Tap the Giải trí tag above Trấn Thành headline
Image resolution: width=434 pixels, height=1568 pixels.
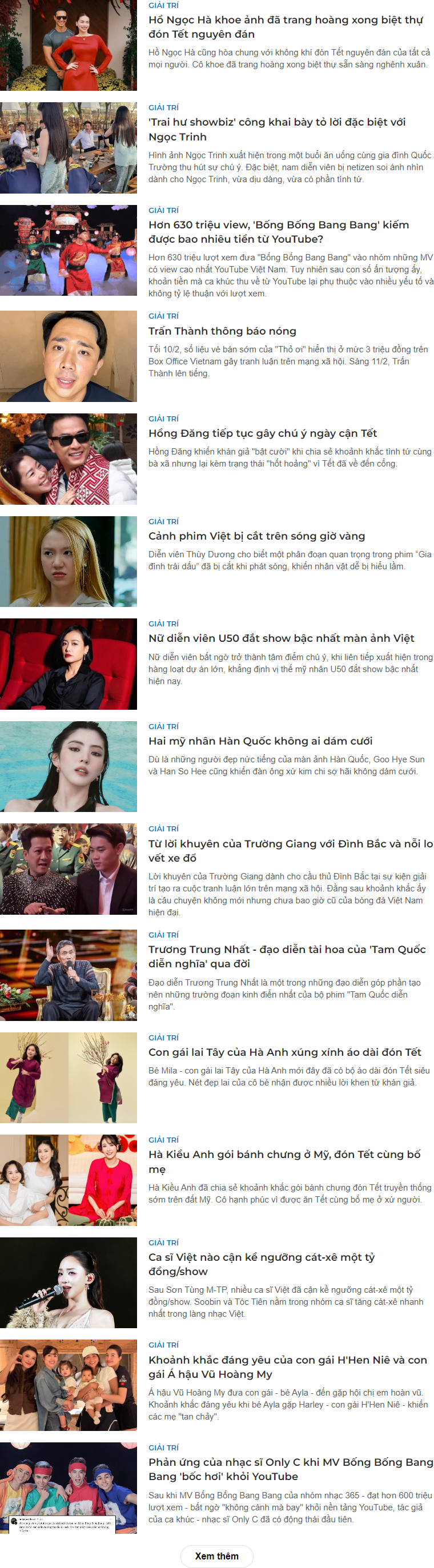point(164,316)
